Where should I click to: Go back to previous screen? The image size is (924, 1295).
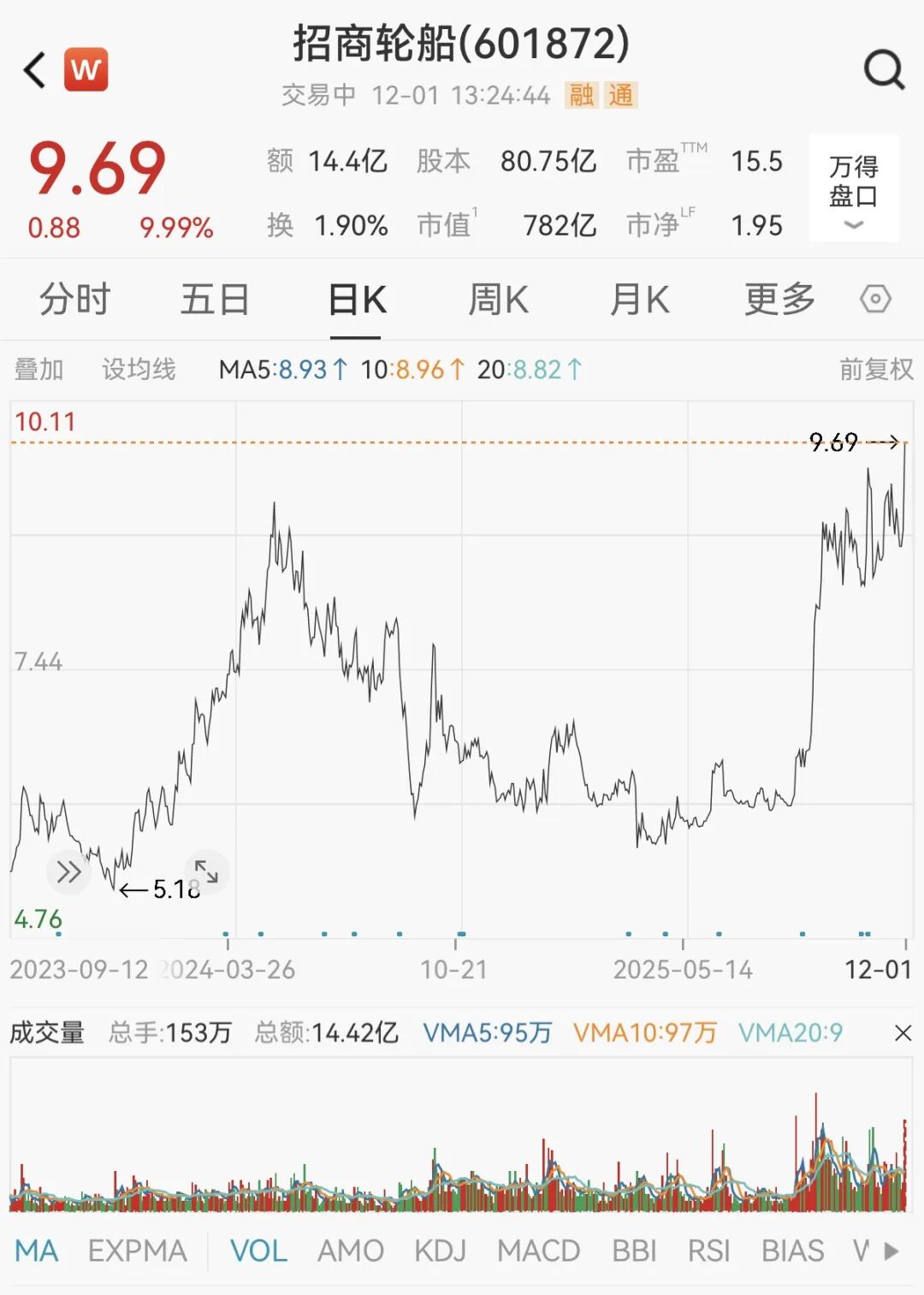click(x=35, y=70)
